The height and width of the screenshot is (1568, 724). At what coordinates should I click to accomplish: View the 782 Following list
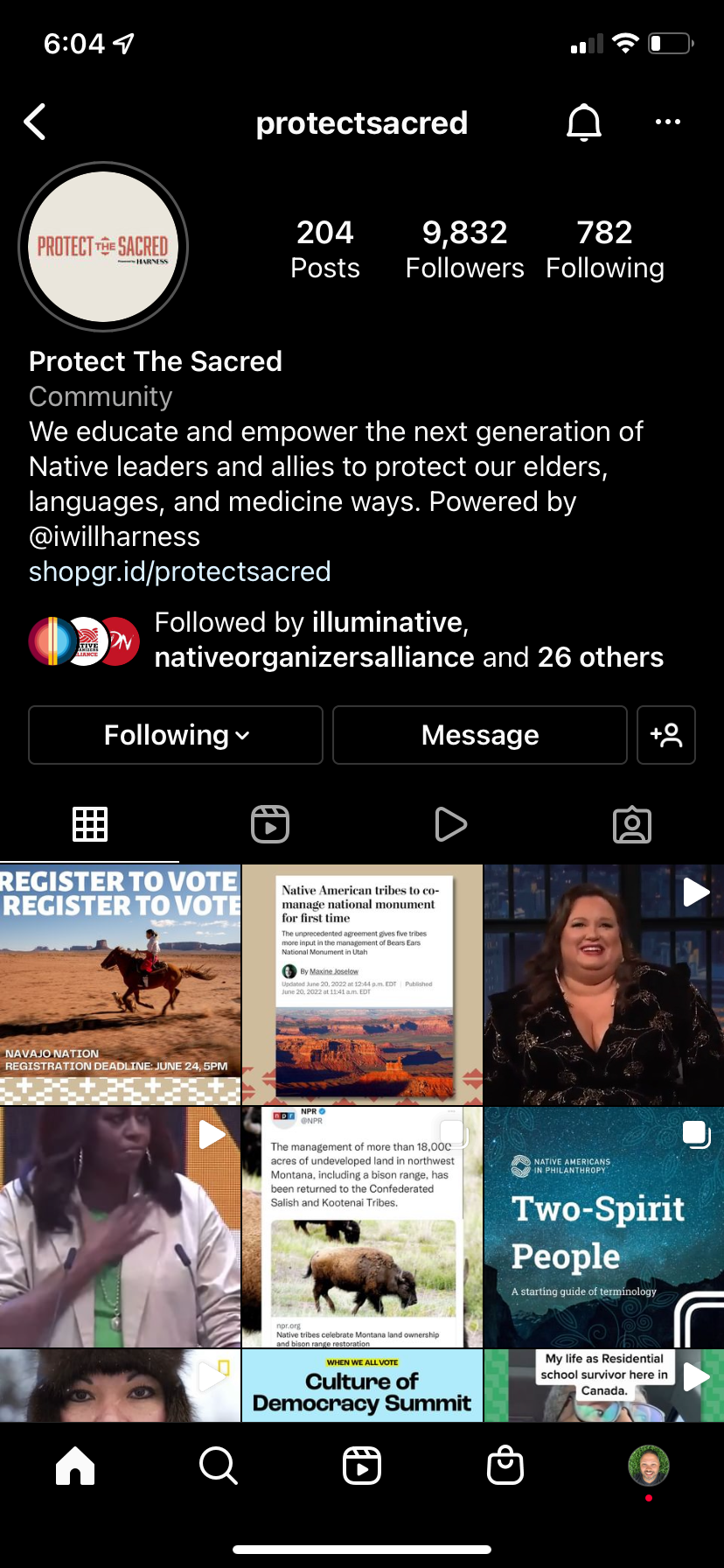(x=605, y=249)
